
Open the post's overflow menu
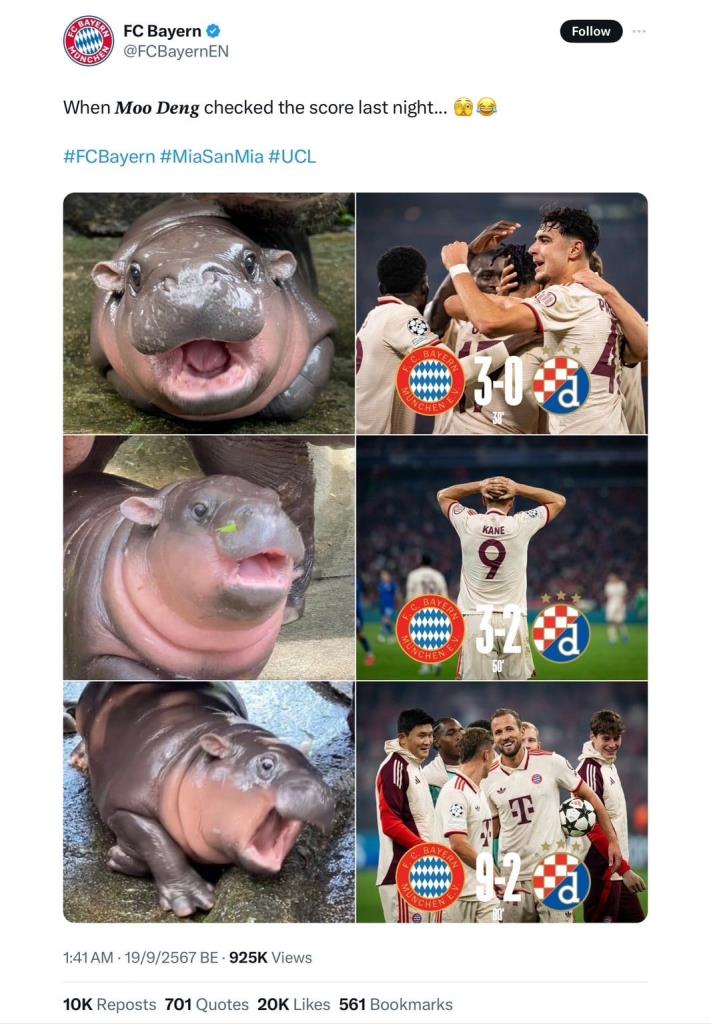pos(639,31)
